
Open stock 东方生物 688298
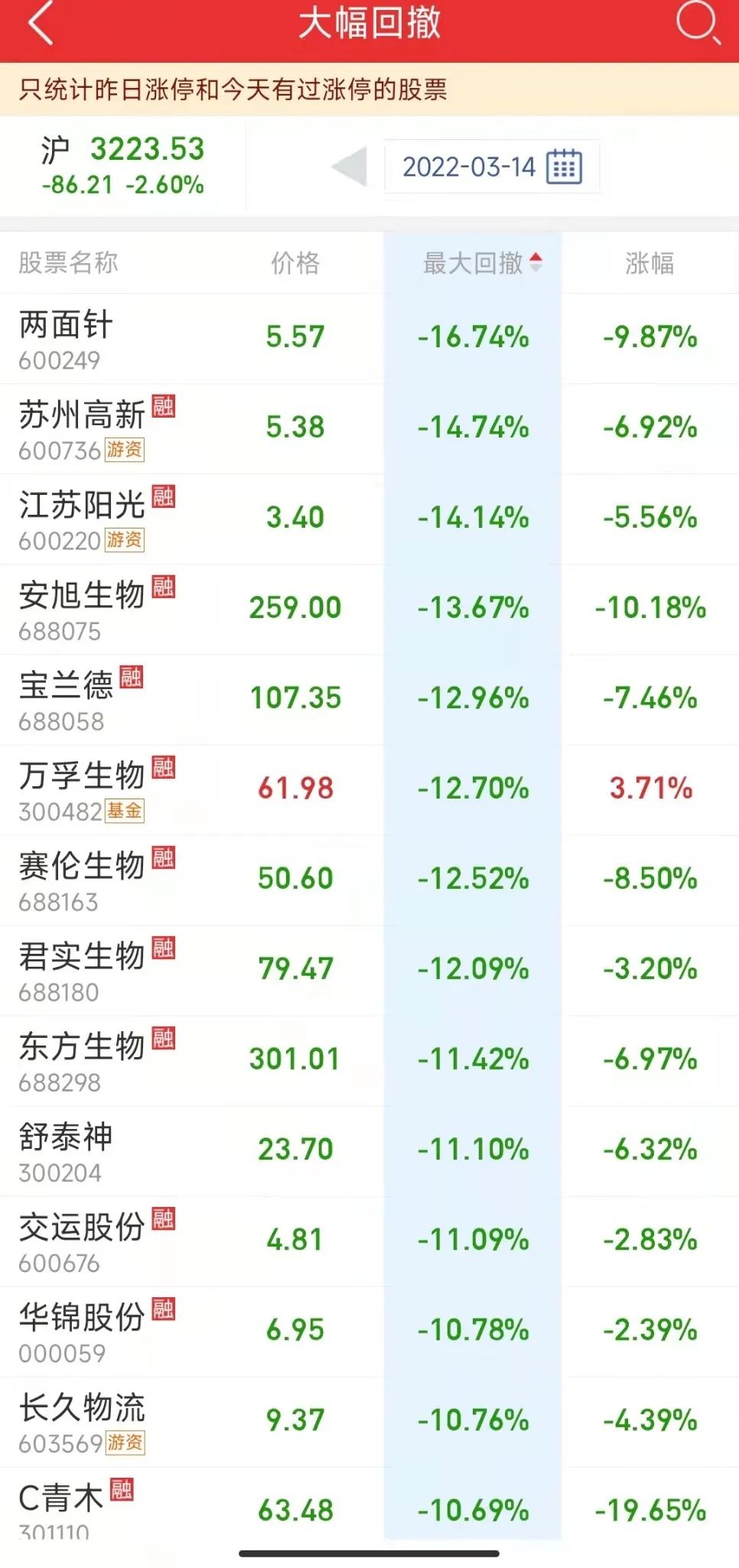pyautogui.click(x=369, y=1061)
